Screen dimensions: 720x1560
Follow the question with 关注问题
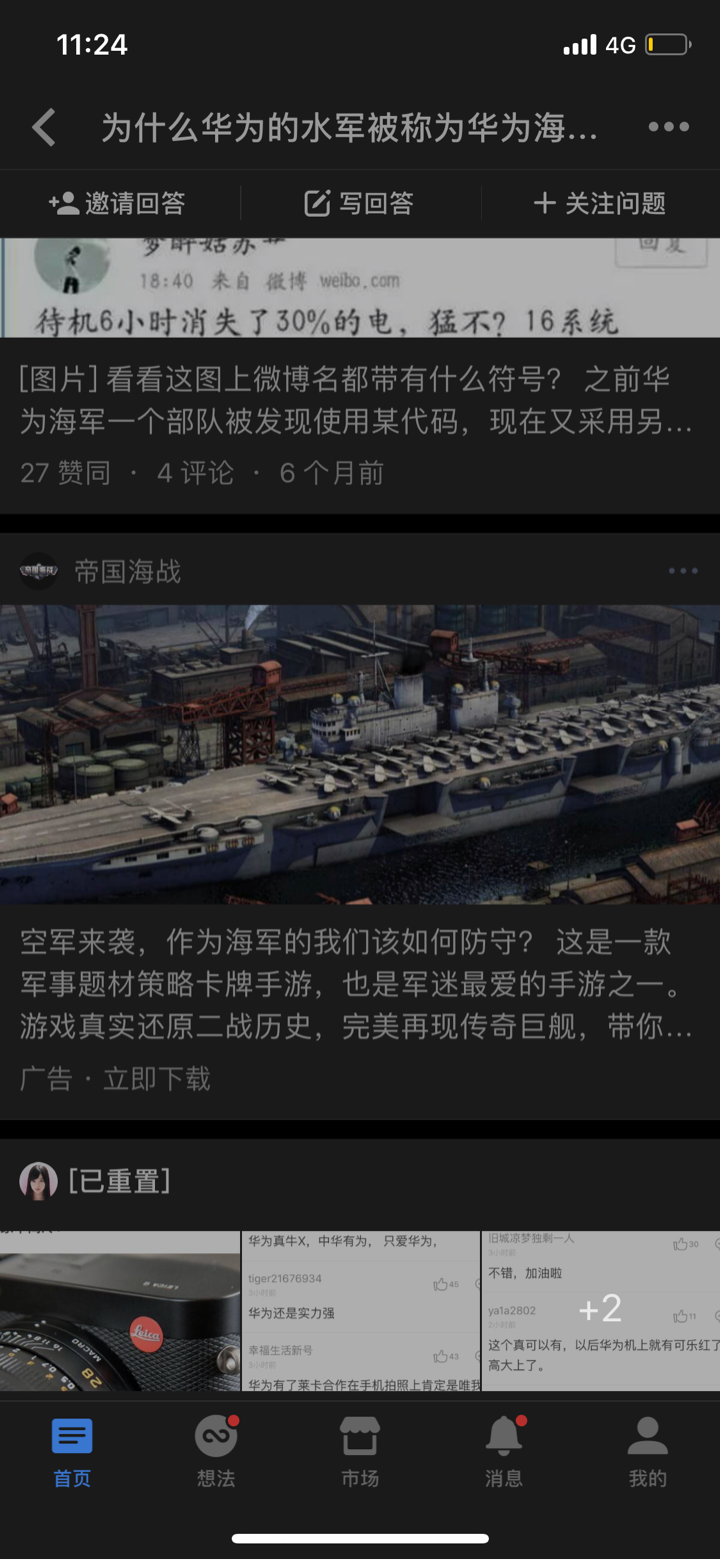point(599,204)
